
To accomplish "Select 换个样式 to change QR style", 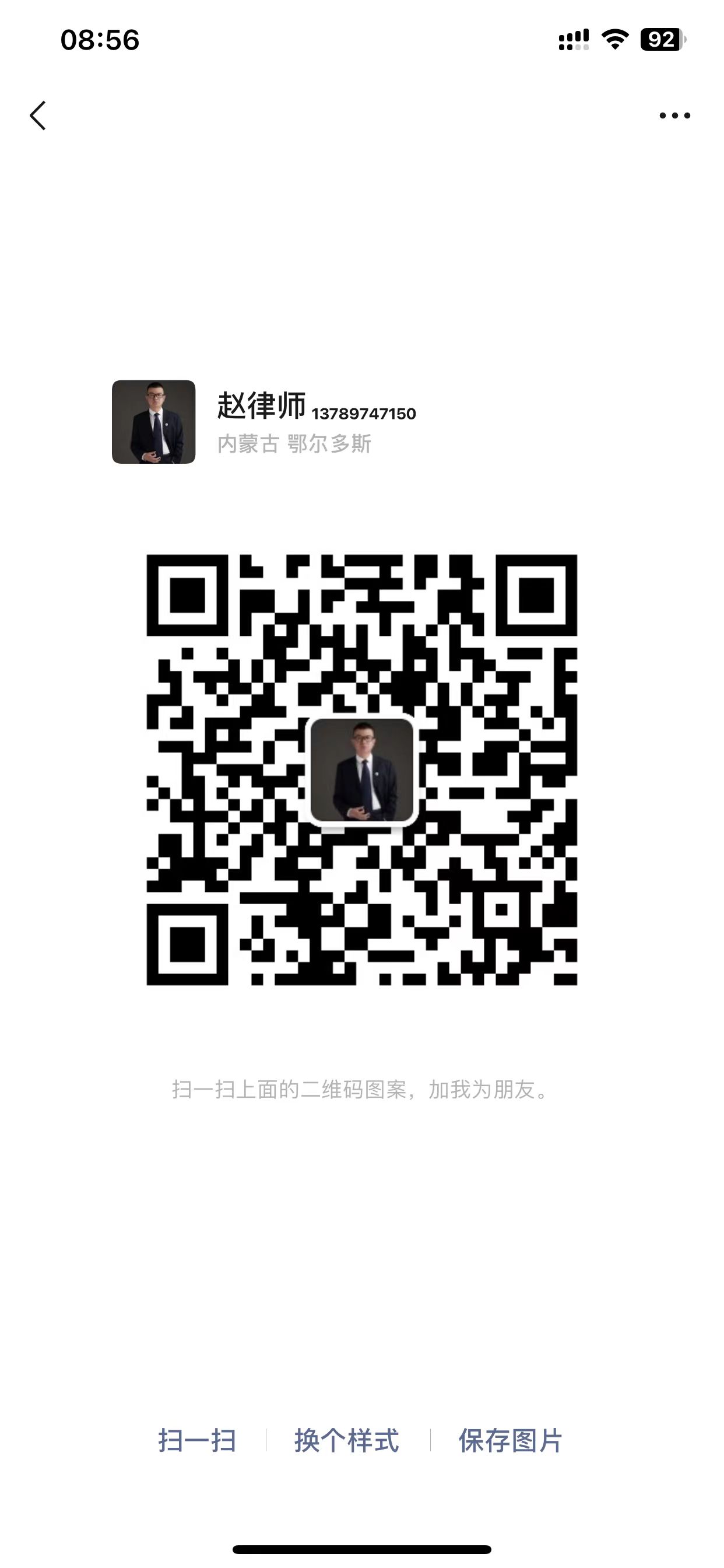I will pos(347,1441).
